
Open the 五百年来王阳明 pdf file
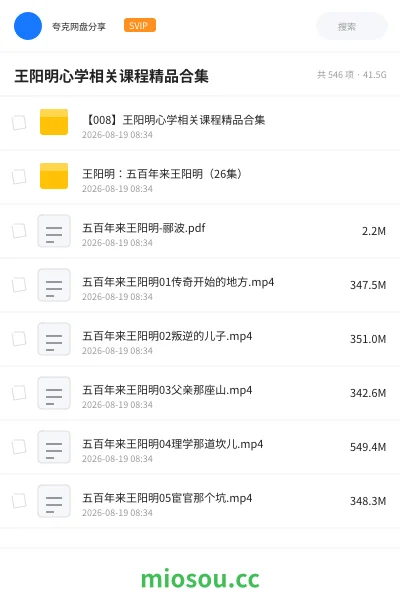tap(200, 231)
